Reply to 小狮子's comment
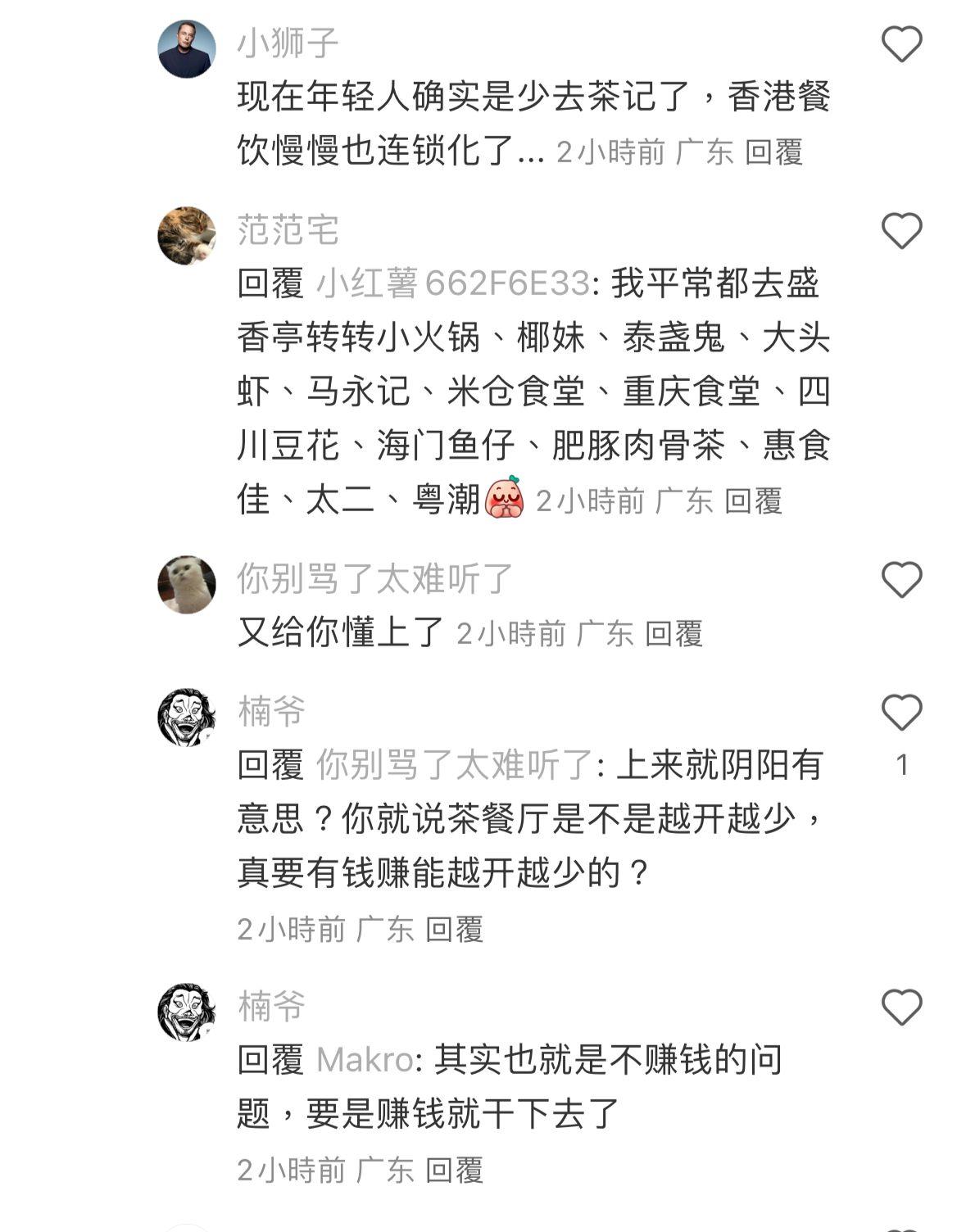The width and height of the screenshot is (966, 1232). [x=773, y=152]
